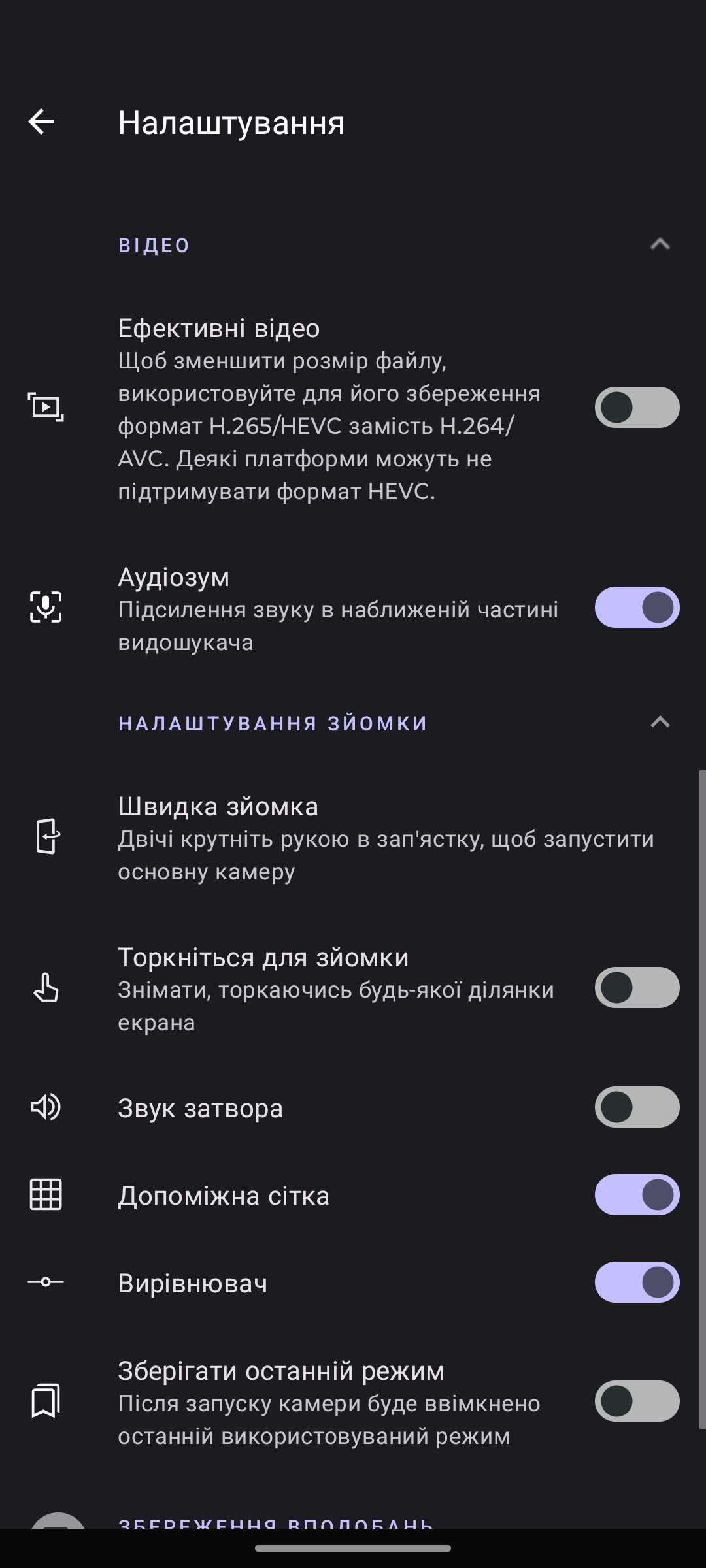Turn off the Аудіозум switch
Screen dimensions: 706x1568
[x=637, y=608]
